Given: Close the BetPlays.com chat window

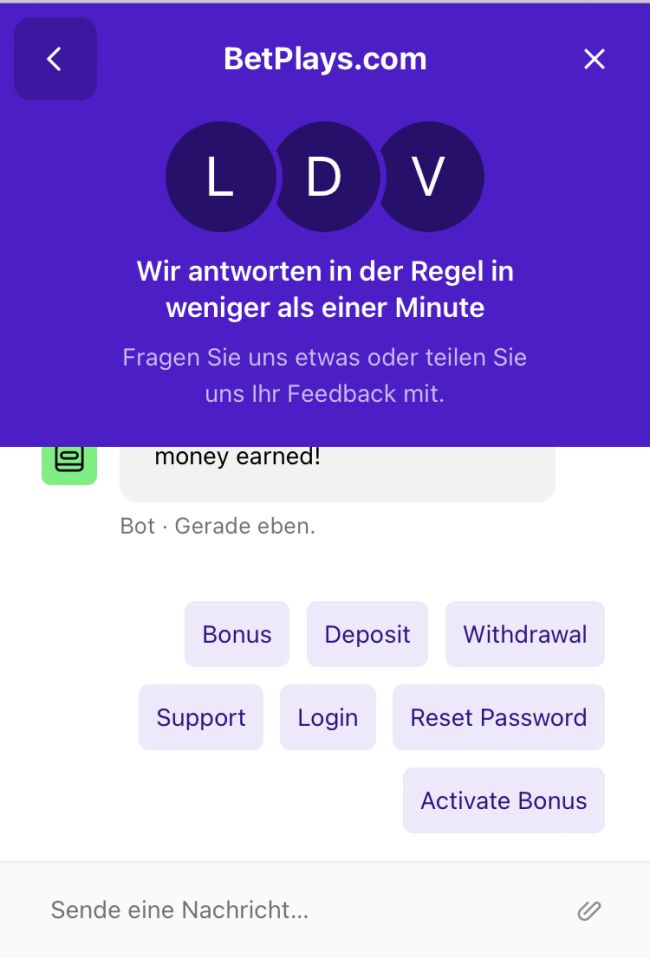Looking at the screenshot, I should point(594,59).
